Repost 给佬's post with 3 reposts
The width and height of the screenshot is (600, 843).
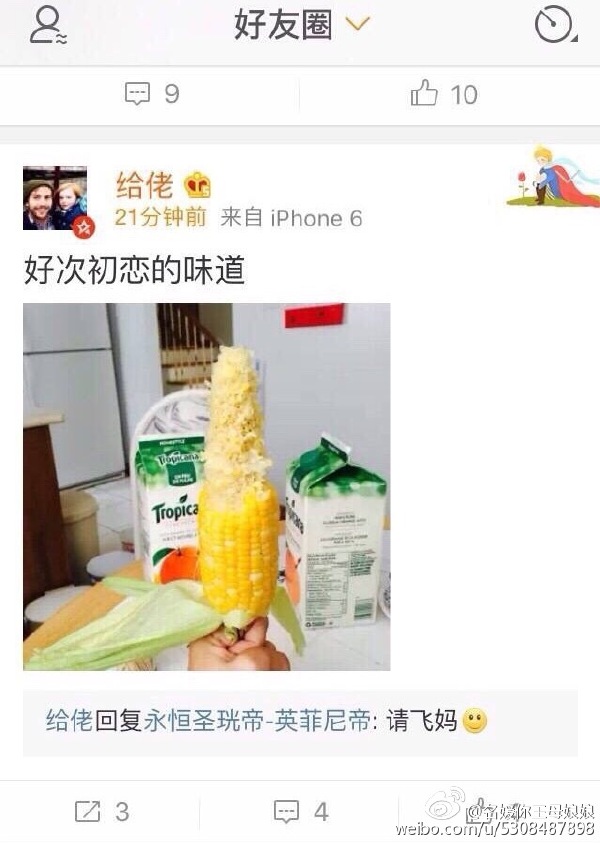coord(102,811)
